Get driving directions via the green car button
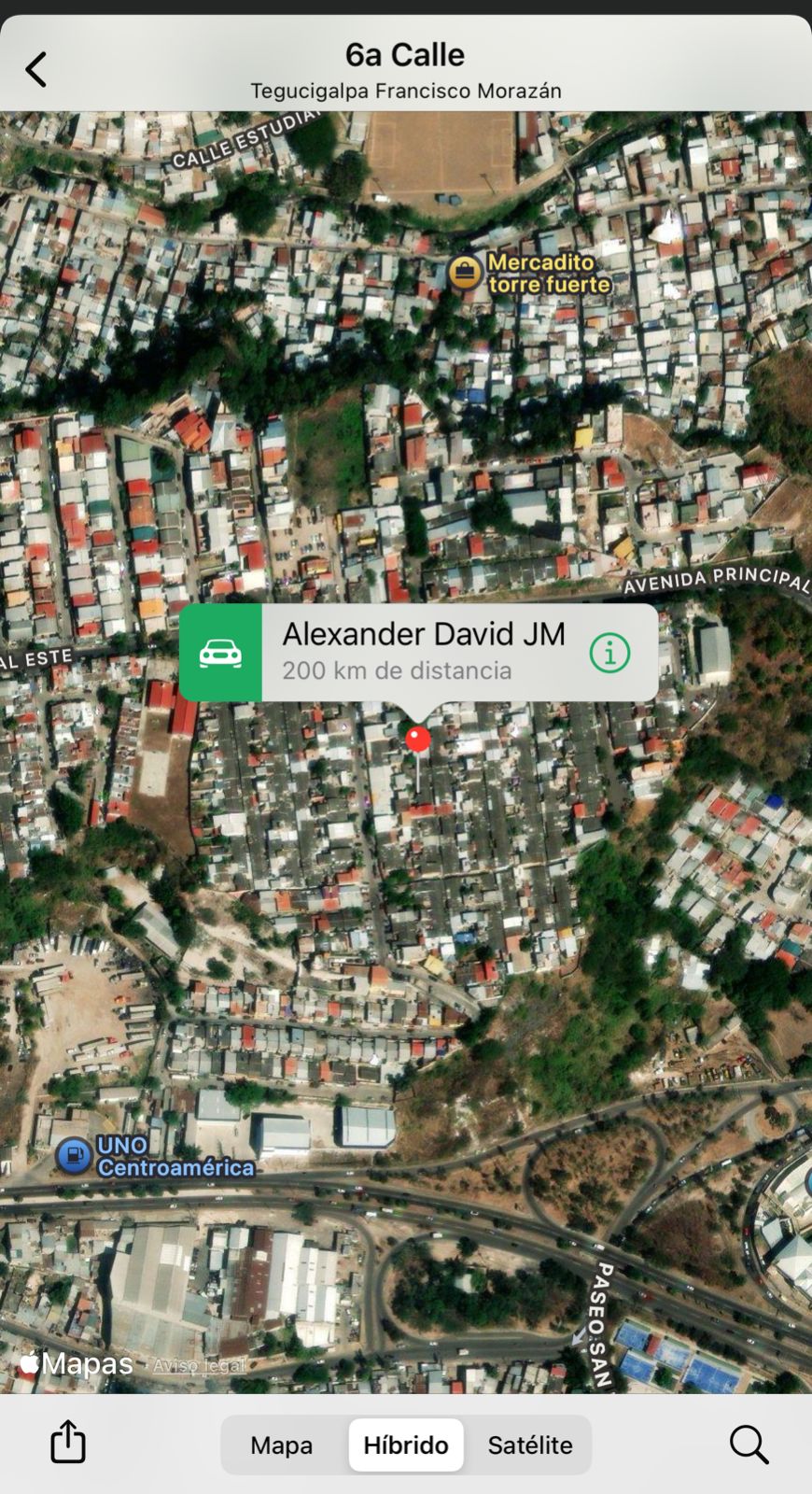812x1494 pixels. point(221,653)
